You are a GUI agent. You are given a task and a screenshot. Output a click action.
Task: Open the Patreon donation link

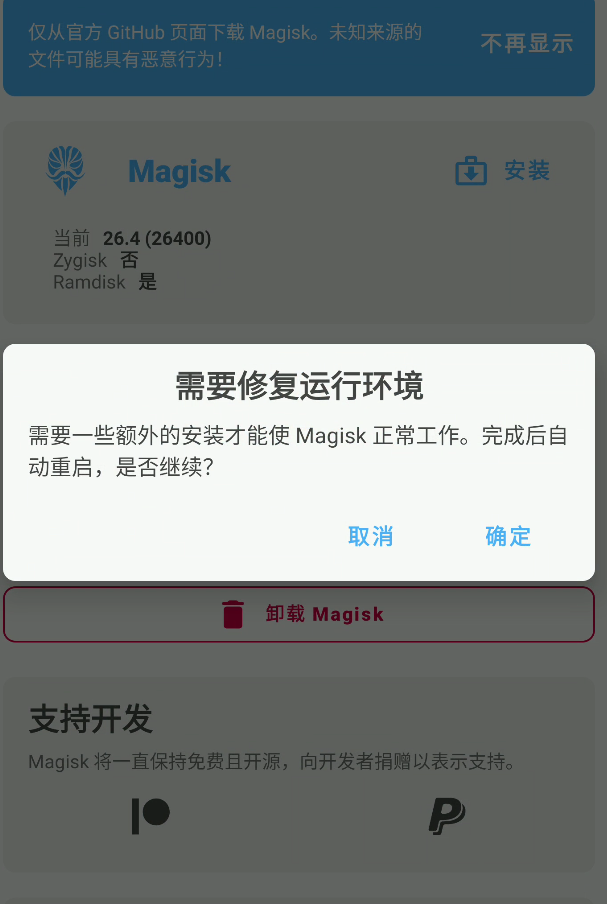151,815
